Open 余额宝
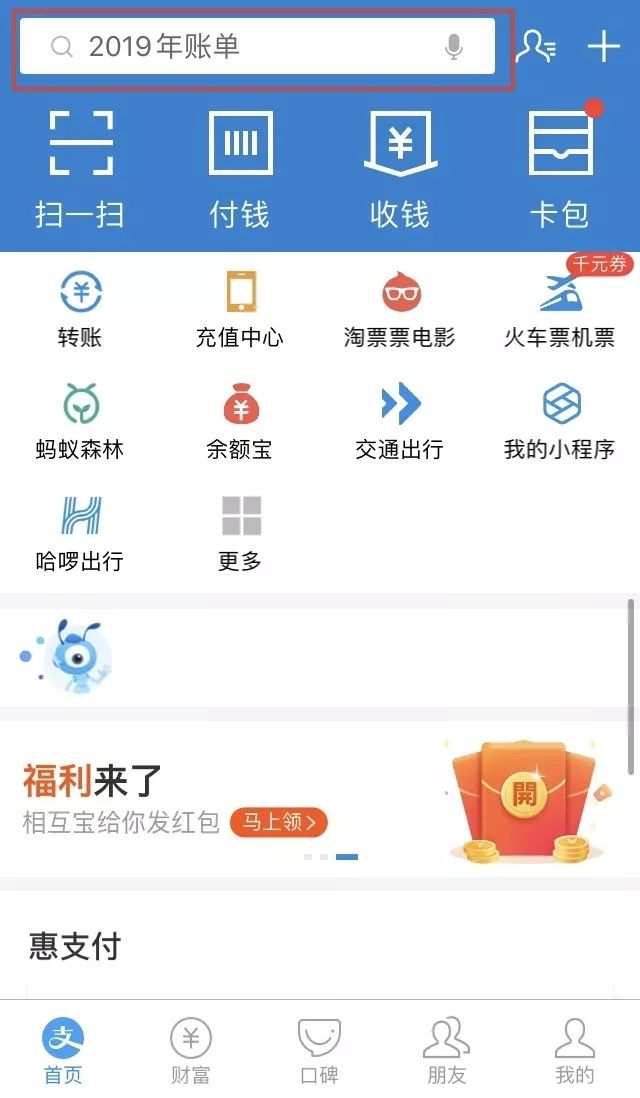 [x=240, y=421]
